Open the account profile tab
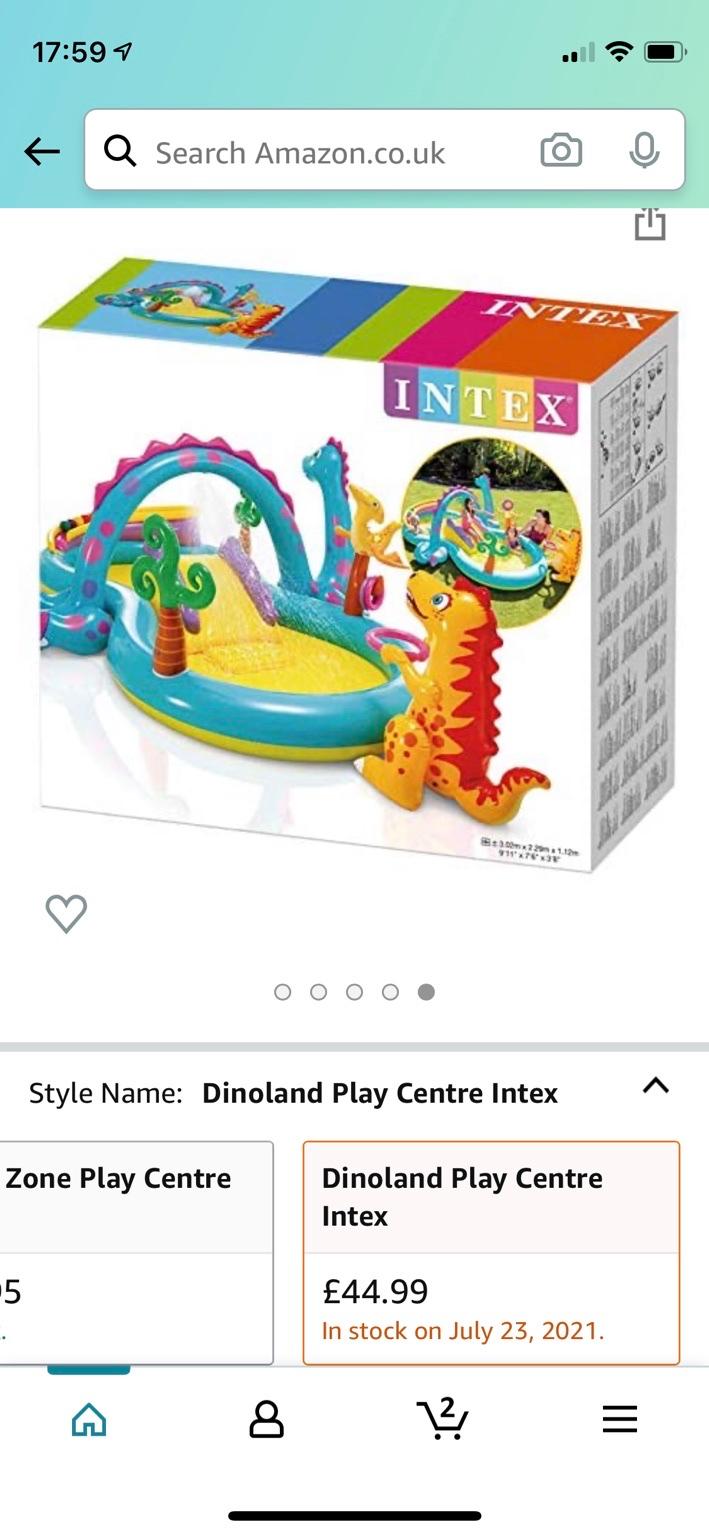This screenshot has width=709, height=1536. (266, 1419)
